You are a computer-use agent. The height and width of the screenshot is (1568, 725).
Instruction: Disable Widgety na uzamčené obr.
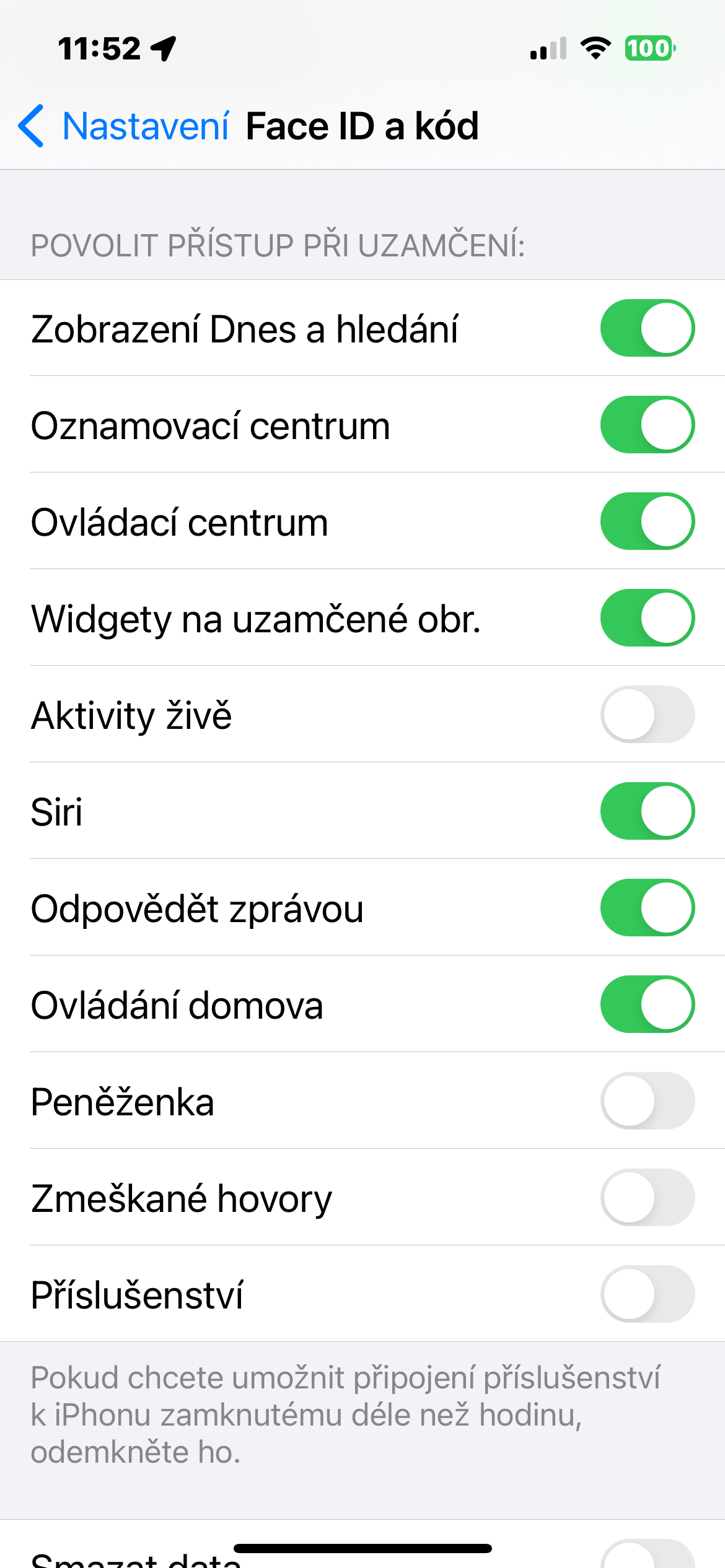click(x=647, y=618)
